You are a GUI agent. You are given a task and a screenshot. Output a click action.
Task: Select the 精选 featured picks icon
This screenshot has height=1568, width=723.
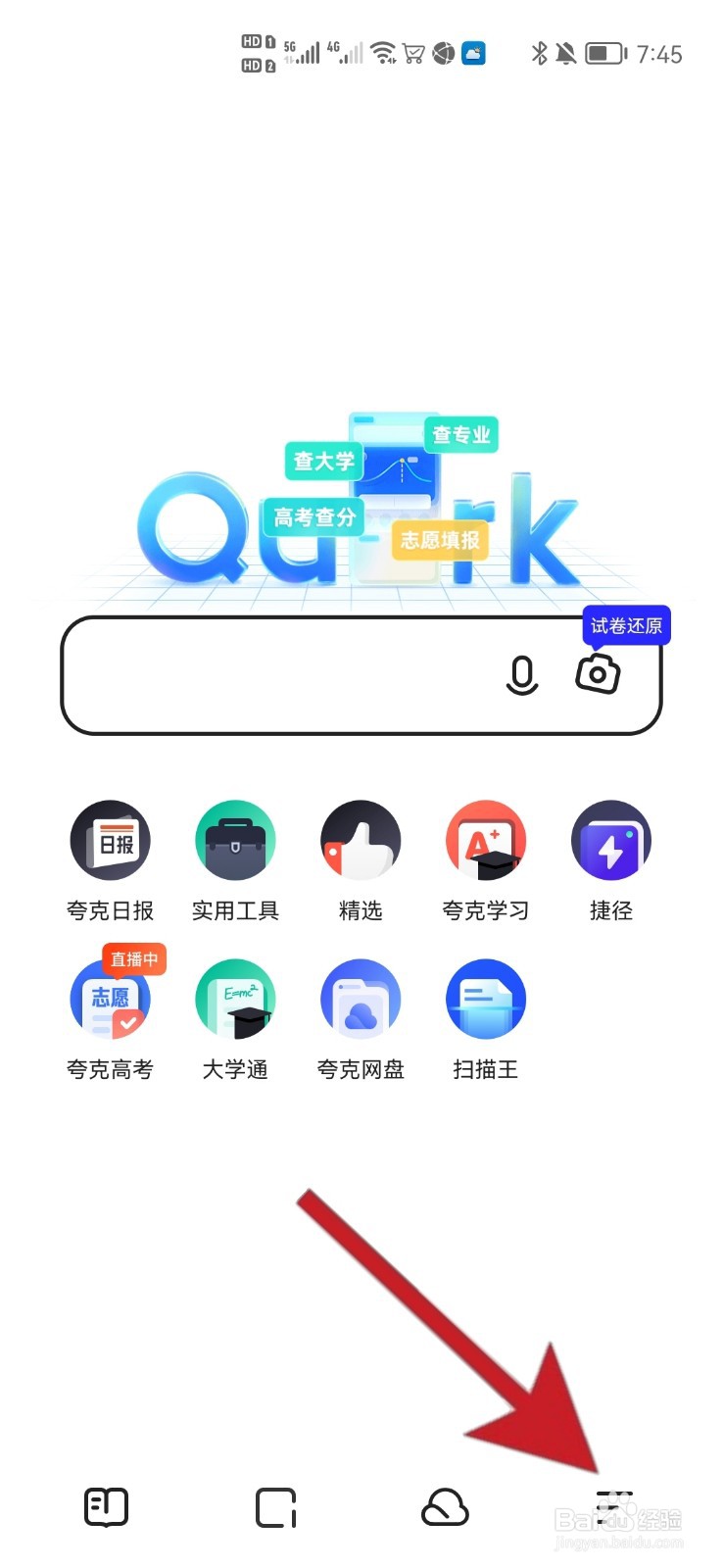(x=361, y=841)
